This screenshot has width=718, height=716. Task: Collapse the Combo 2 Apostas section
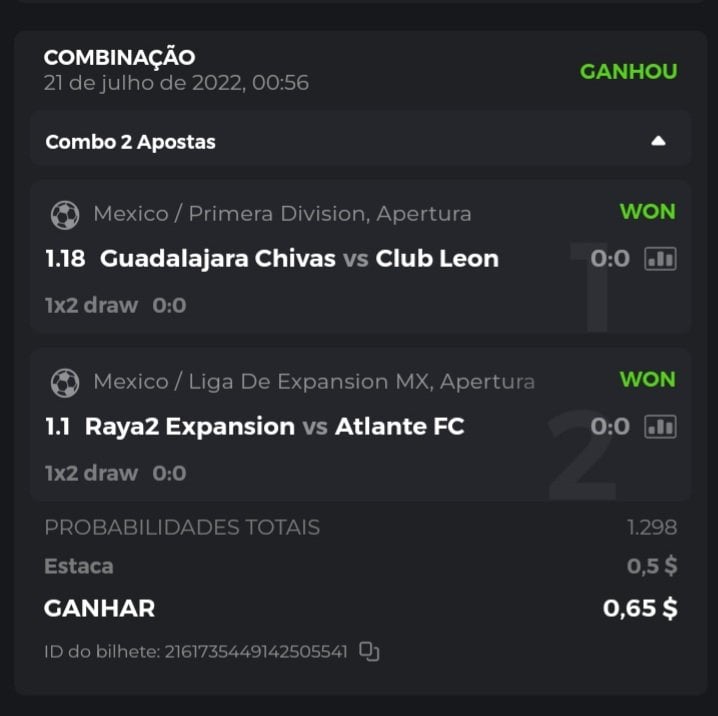coord(658,141)
